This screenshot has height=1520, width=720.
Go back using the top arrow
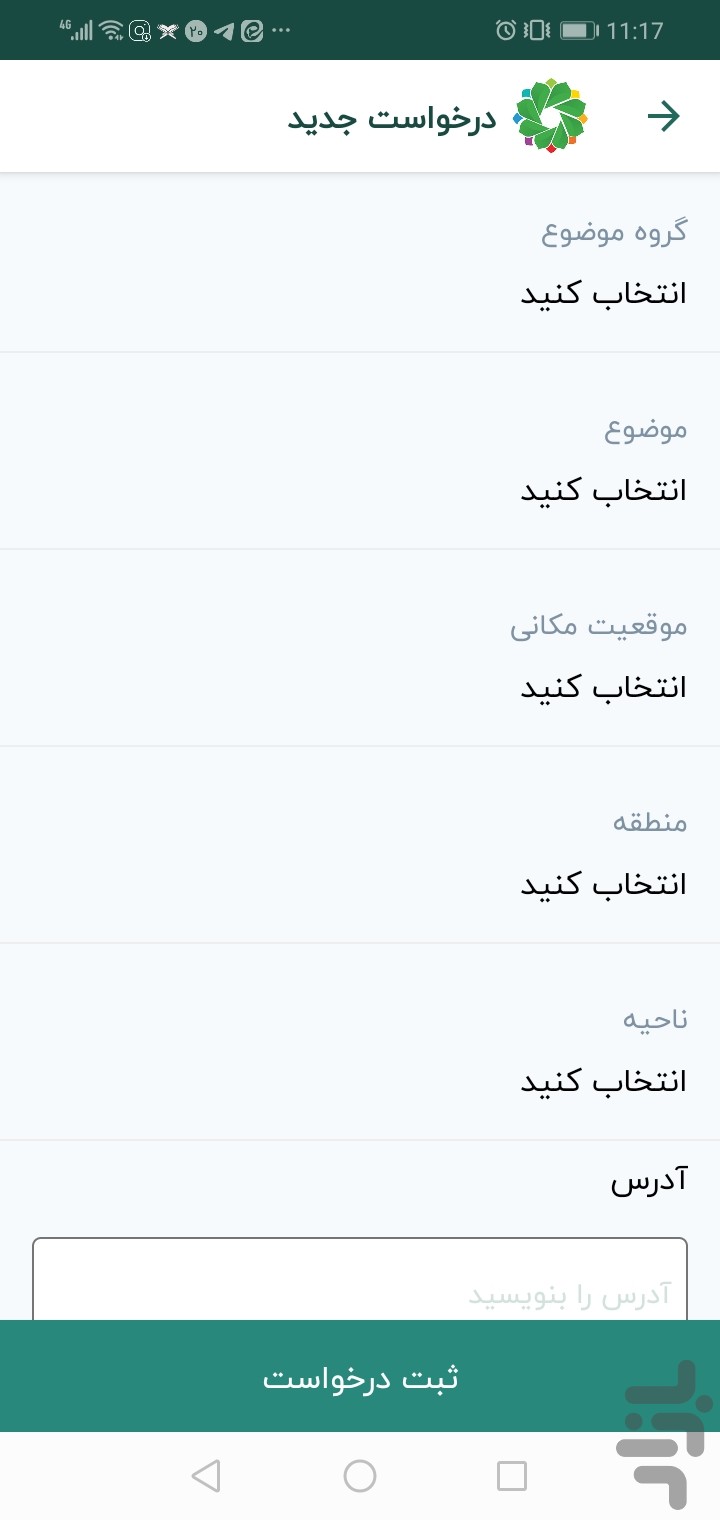click(663, 117)
